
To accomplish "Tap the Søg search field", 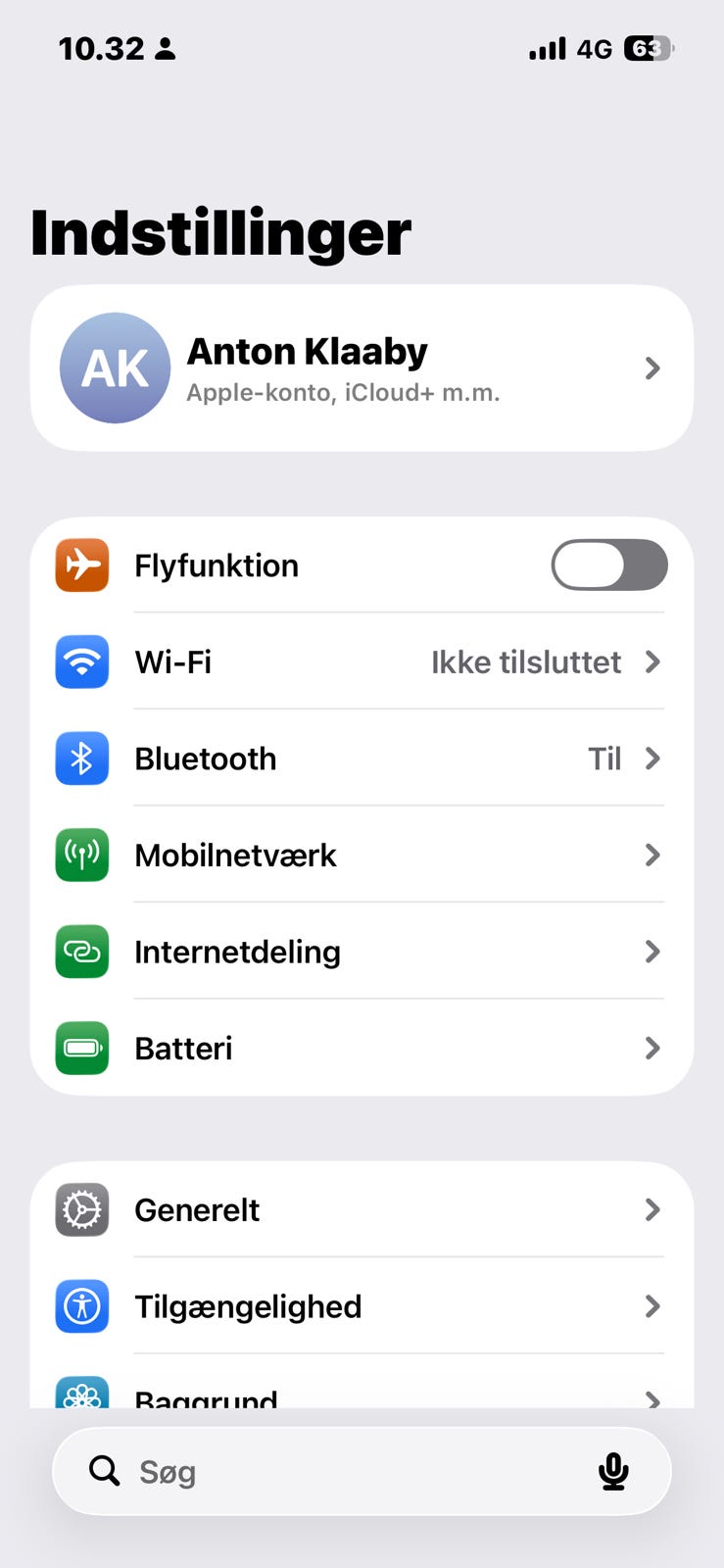I will (x=362, y=1471).
